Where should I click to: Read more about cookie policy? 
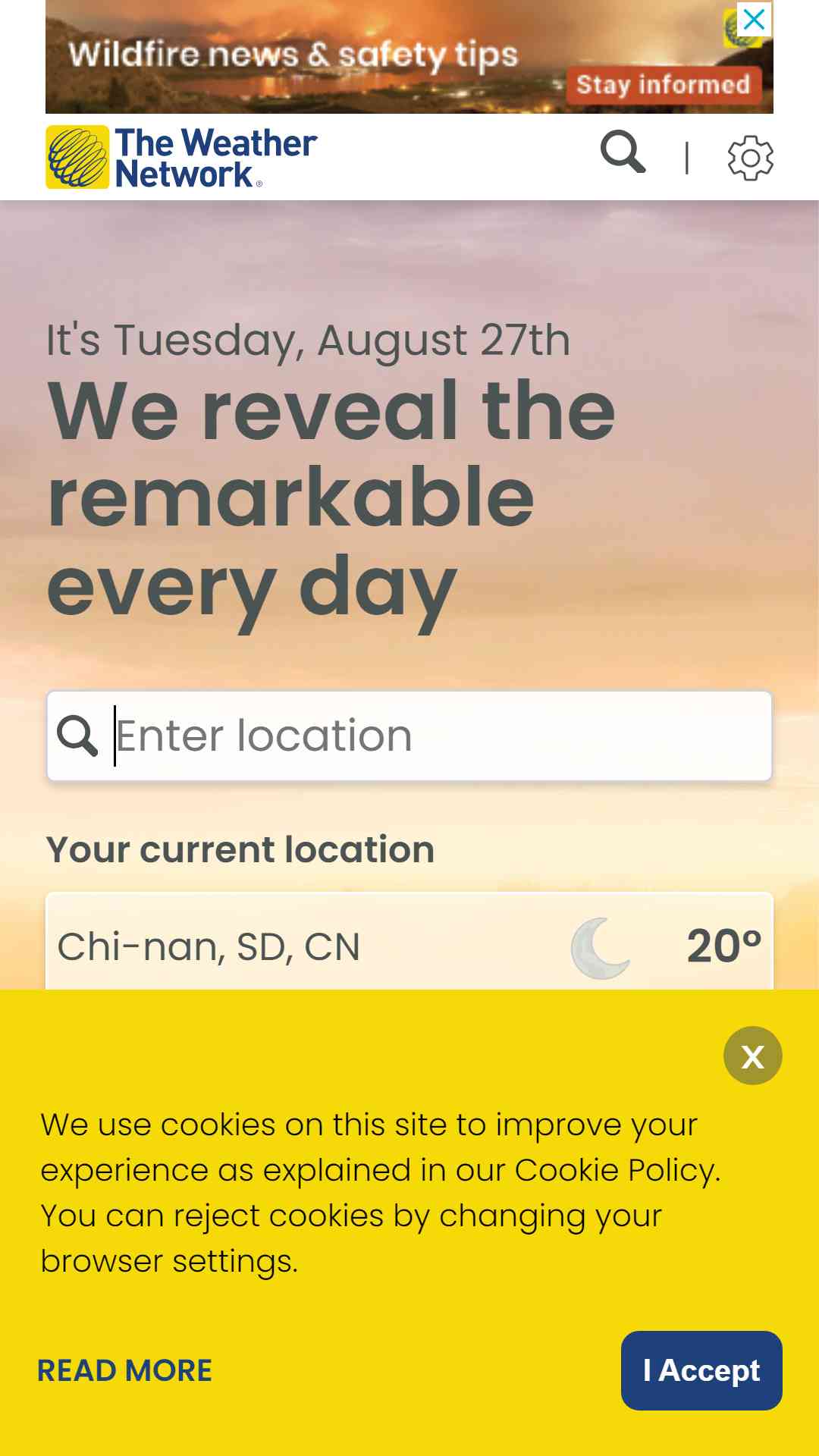(x=124, y=1370)
